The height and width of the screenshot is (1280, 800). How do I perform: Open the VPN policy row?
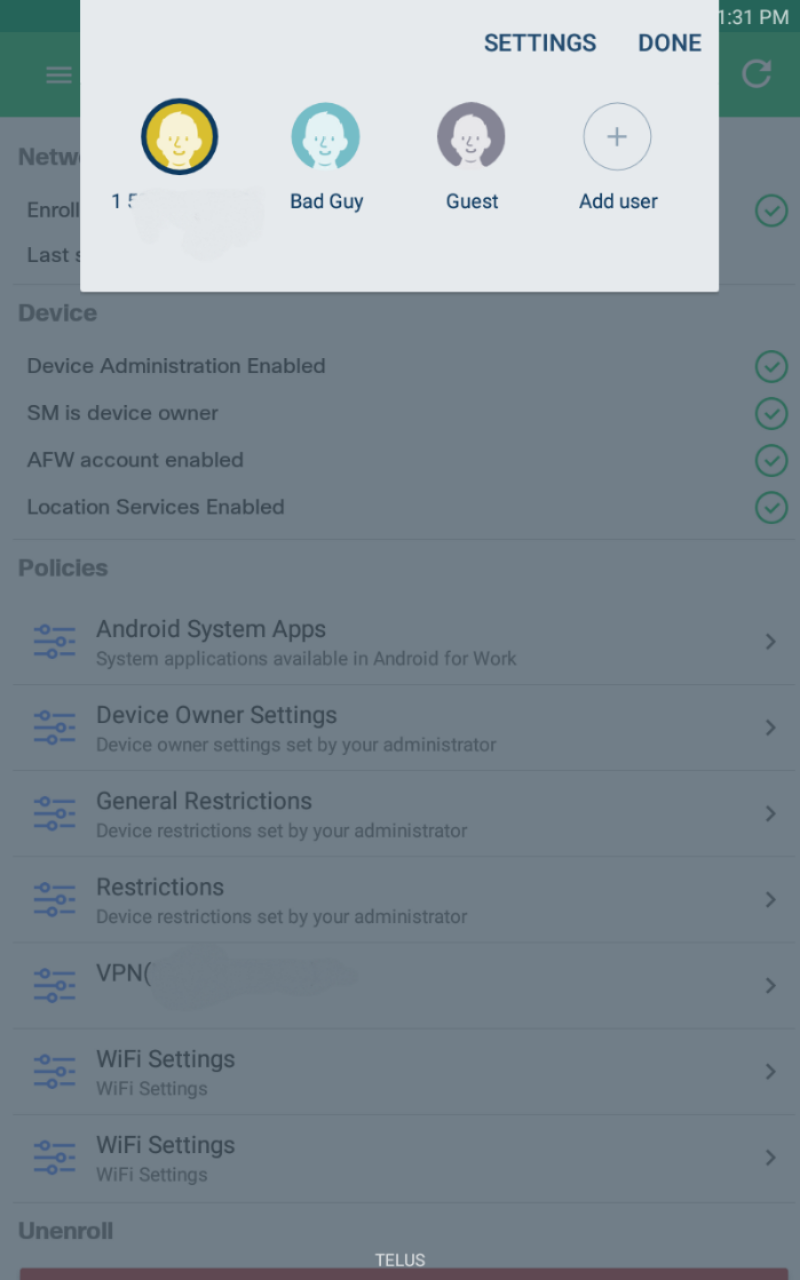(x=400, y=985)
